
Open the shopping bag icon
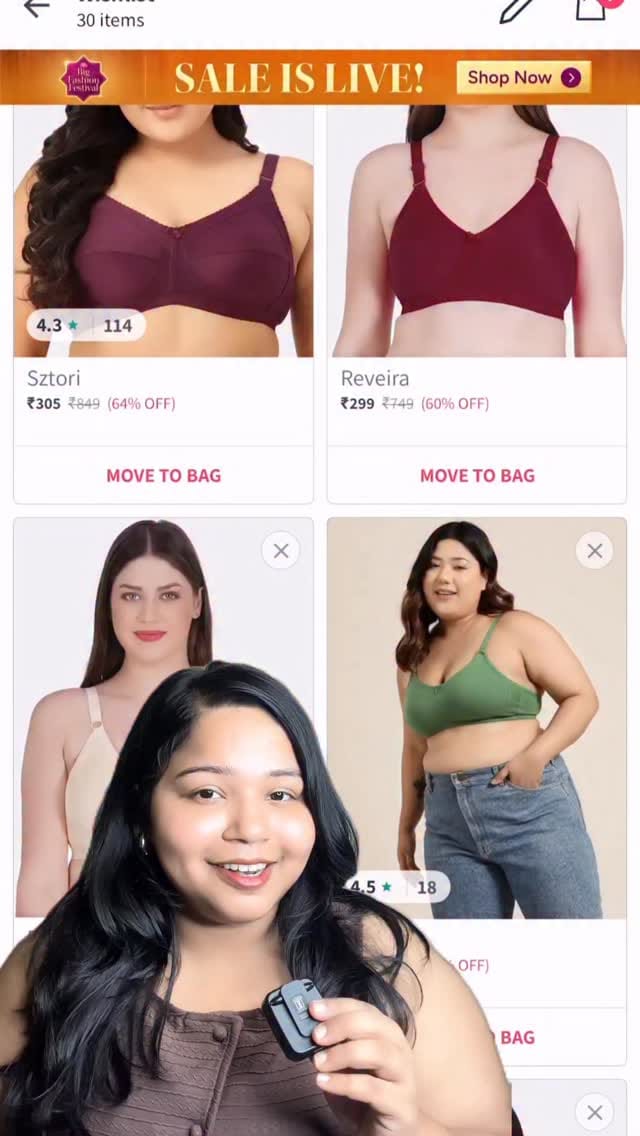tap(591, 8)
